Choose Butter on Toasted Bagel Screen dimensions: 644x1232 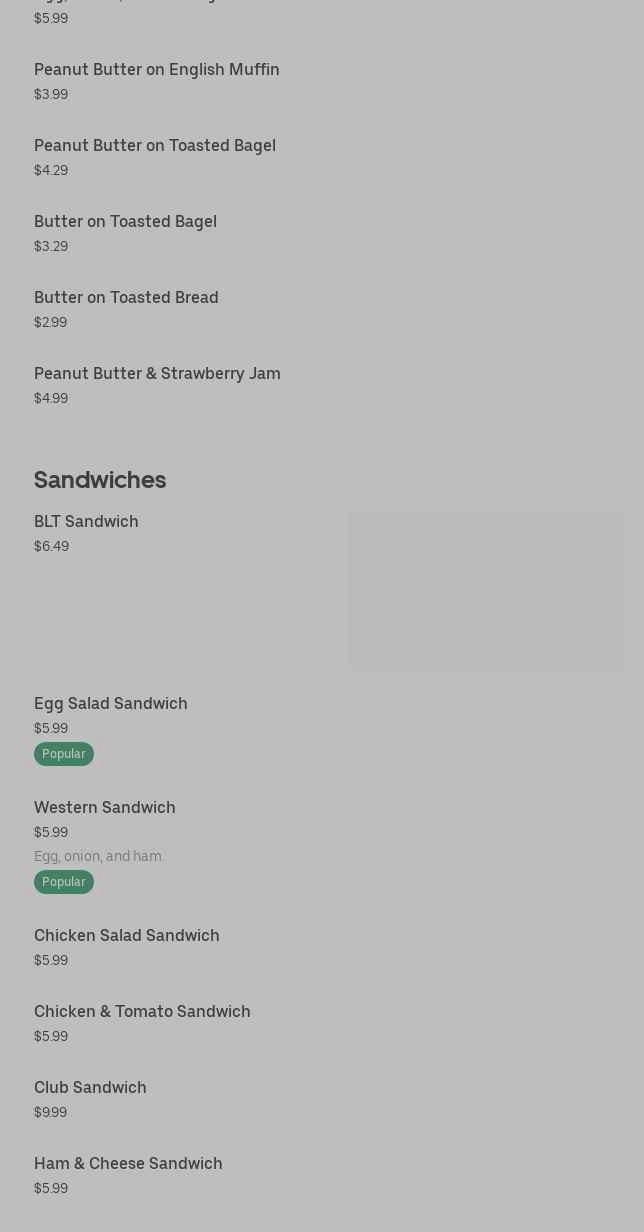pos(125,222)
